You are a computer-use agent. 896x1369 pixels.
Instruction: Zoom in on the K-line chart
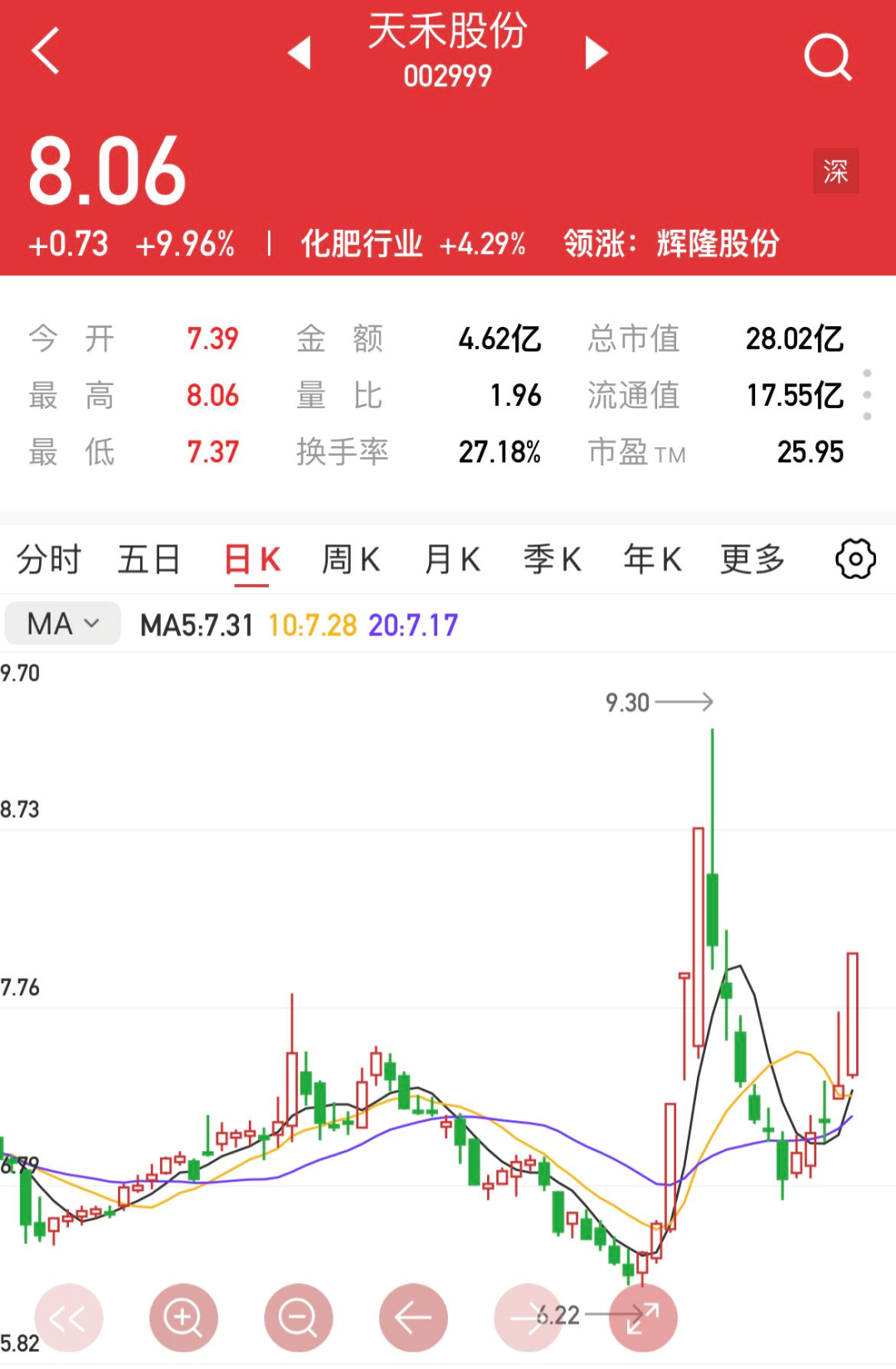[183, 1318]
